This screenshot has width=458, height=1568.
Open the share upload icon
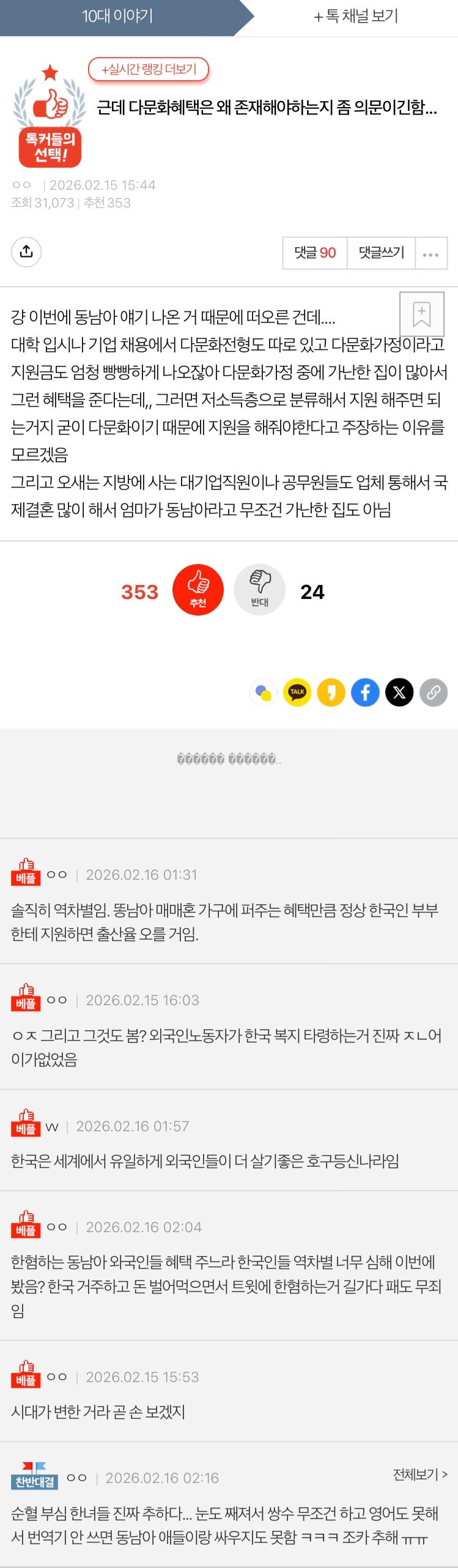[x=26, y=251]
